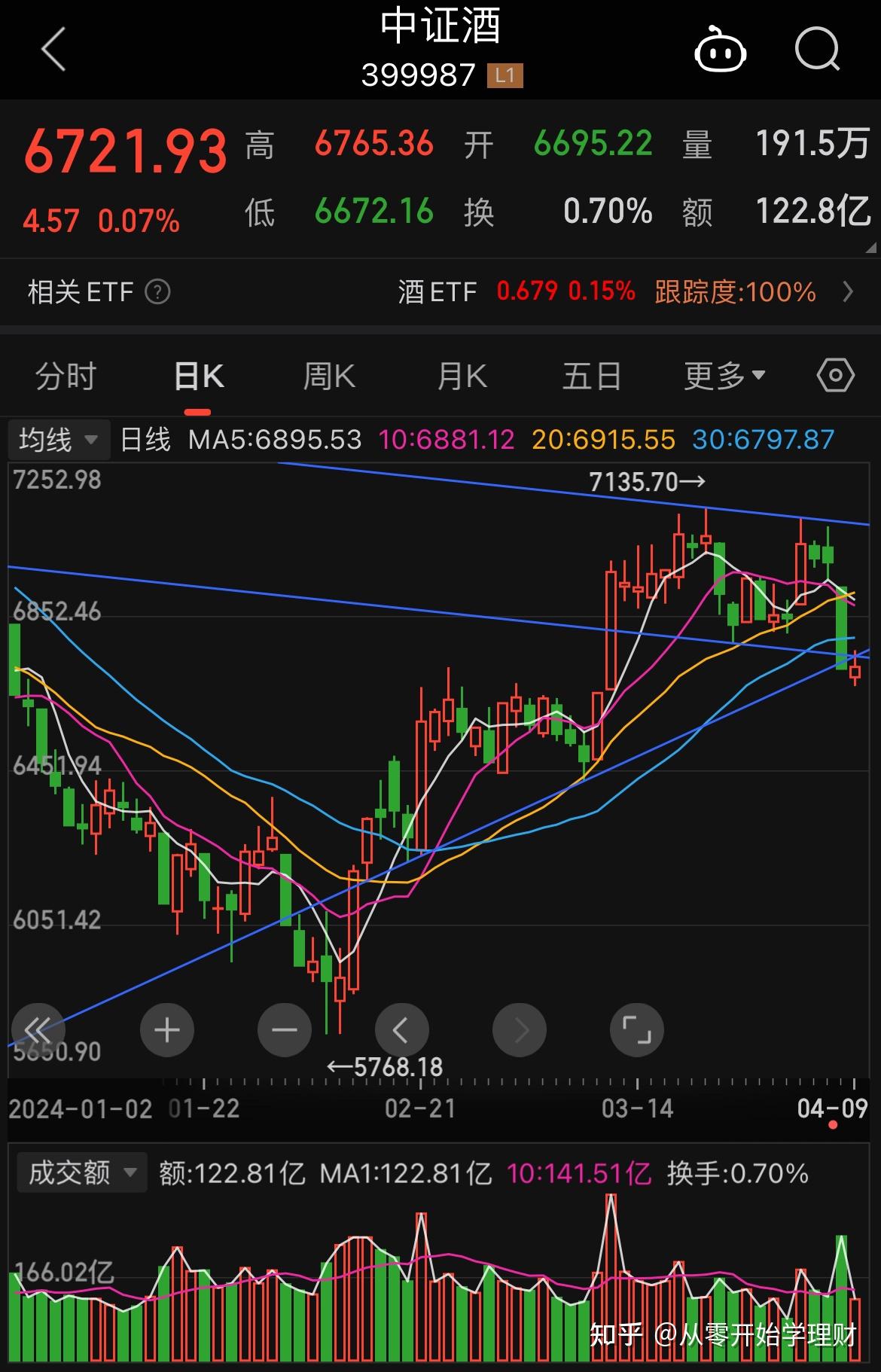Switch to the 月K chart tab
This screenshot has width=881, height=1372.
click(x=462, y=376)
